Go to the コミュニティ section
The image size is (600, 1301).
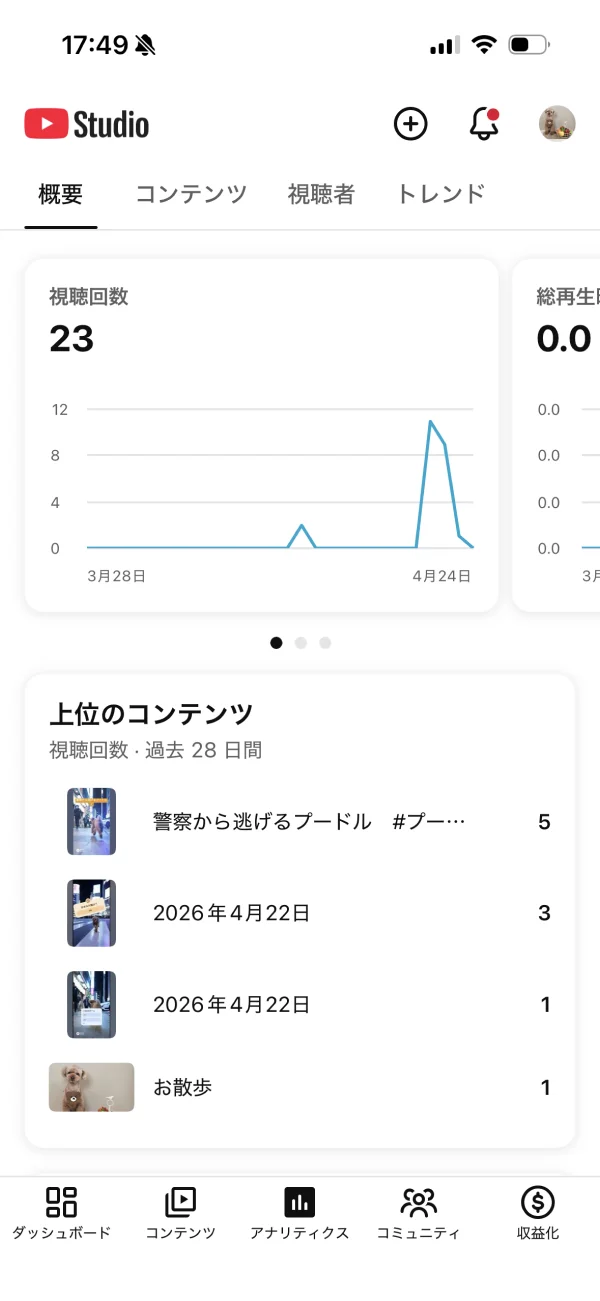pyautogui.click(x=418, y=1212)
